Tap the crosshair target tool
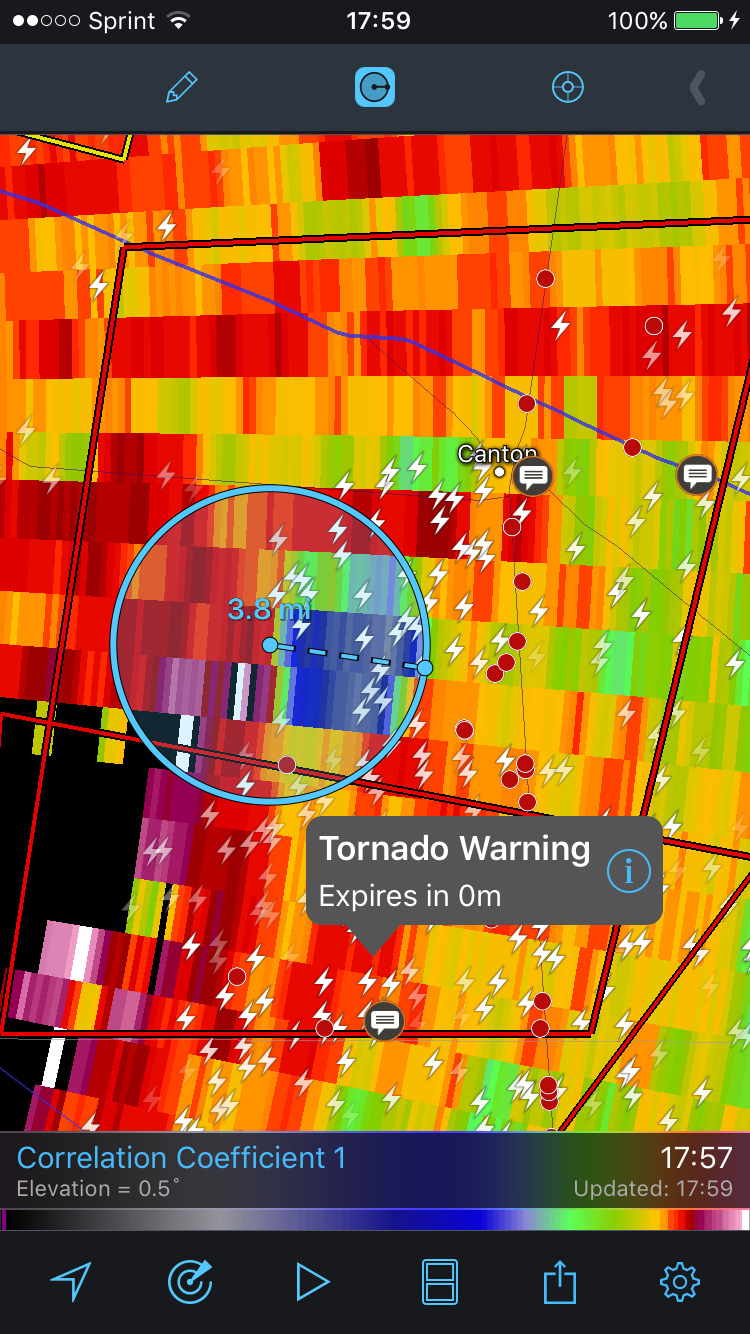 click(567, 88)
